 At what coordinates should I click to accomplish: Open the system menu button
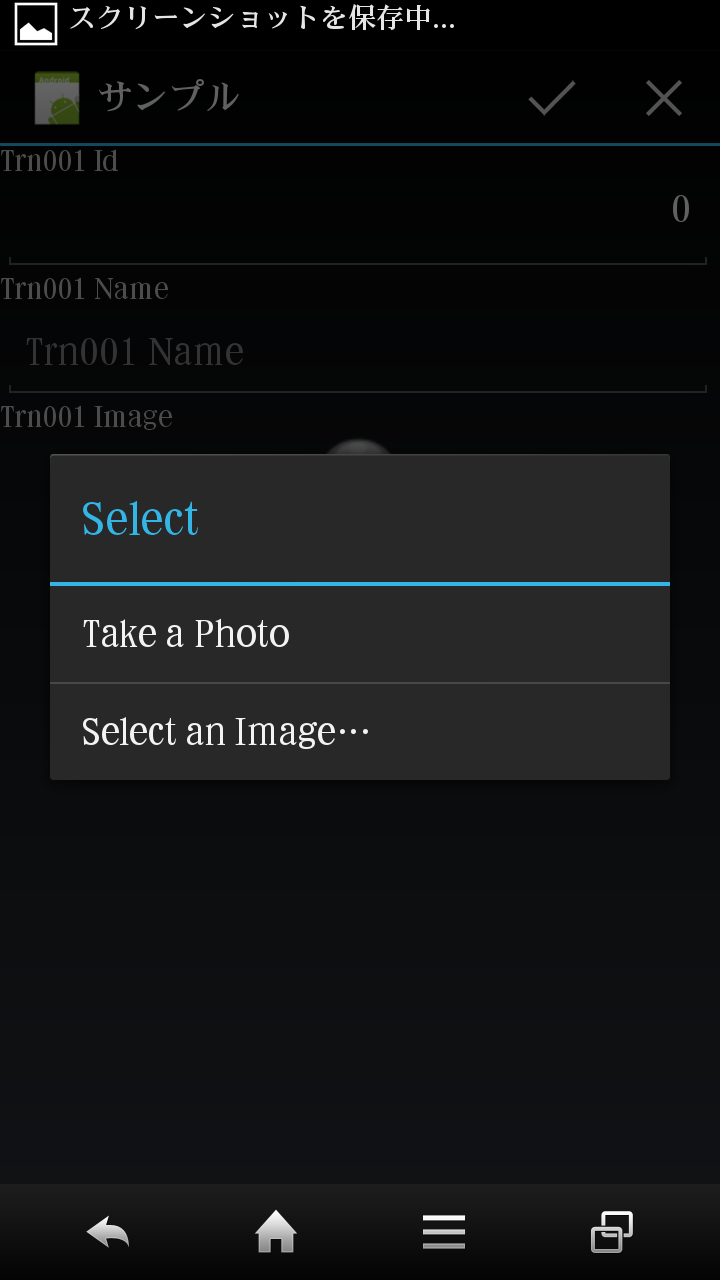(444, 1232)
